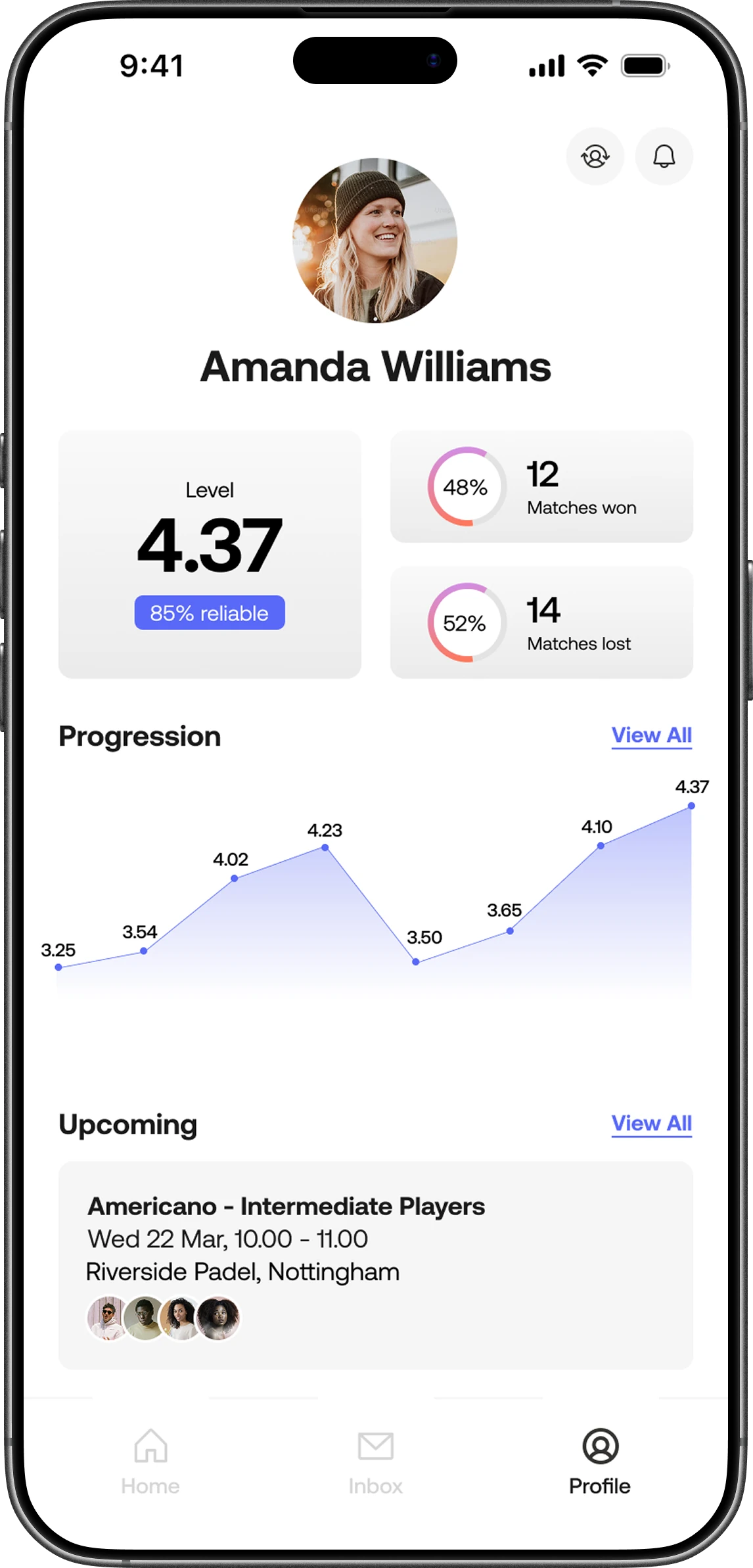Open the switch account icon
This screenshot has height=1568, width=753.
point(595,156)
